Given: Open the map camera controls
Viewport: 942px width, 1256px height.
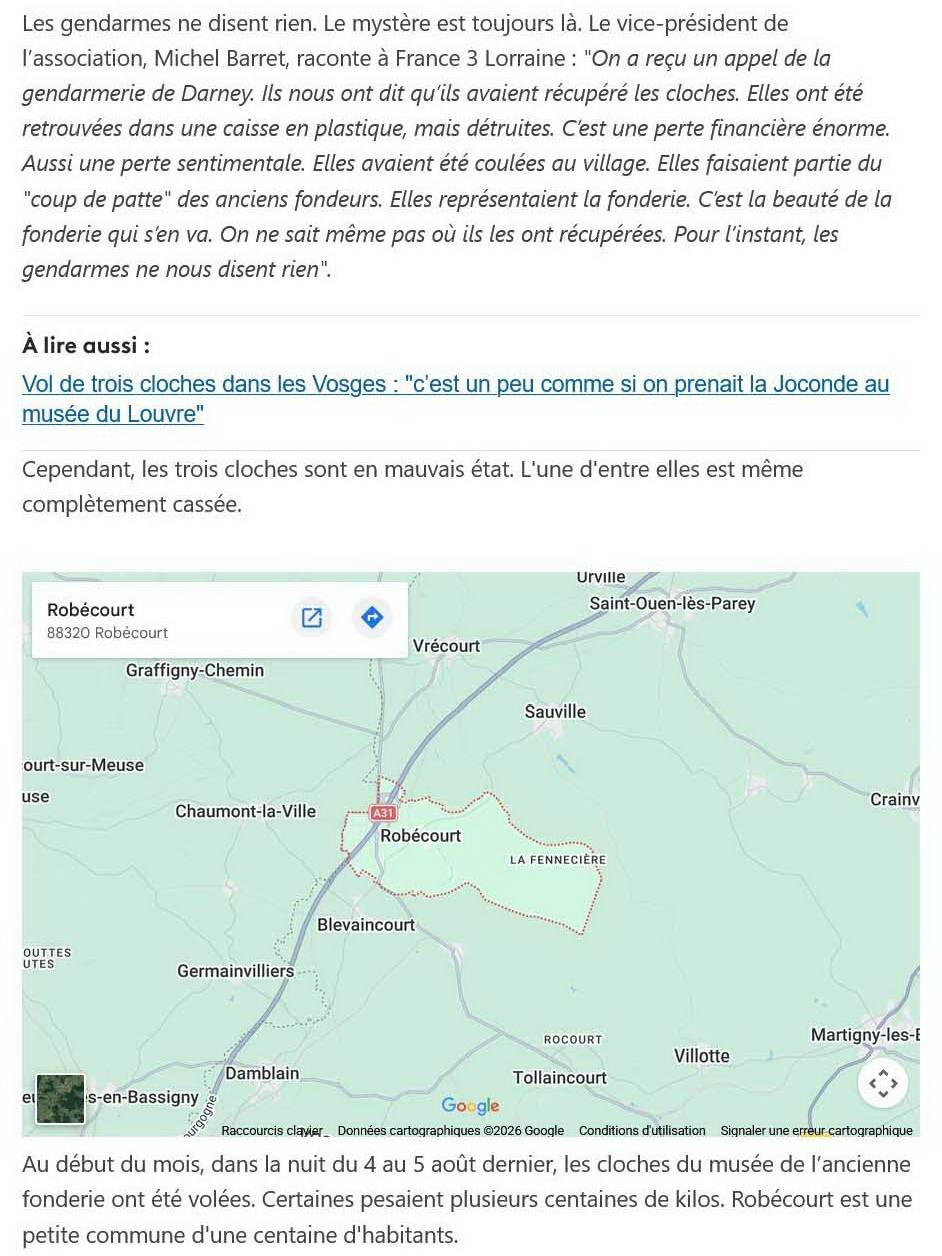Looking at the screenshot, I should [x=883, y=1083].
